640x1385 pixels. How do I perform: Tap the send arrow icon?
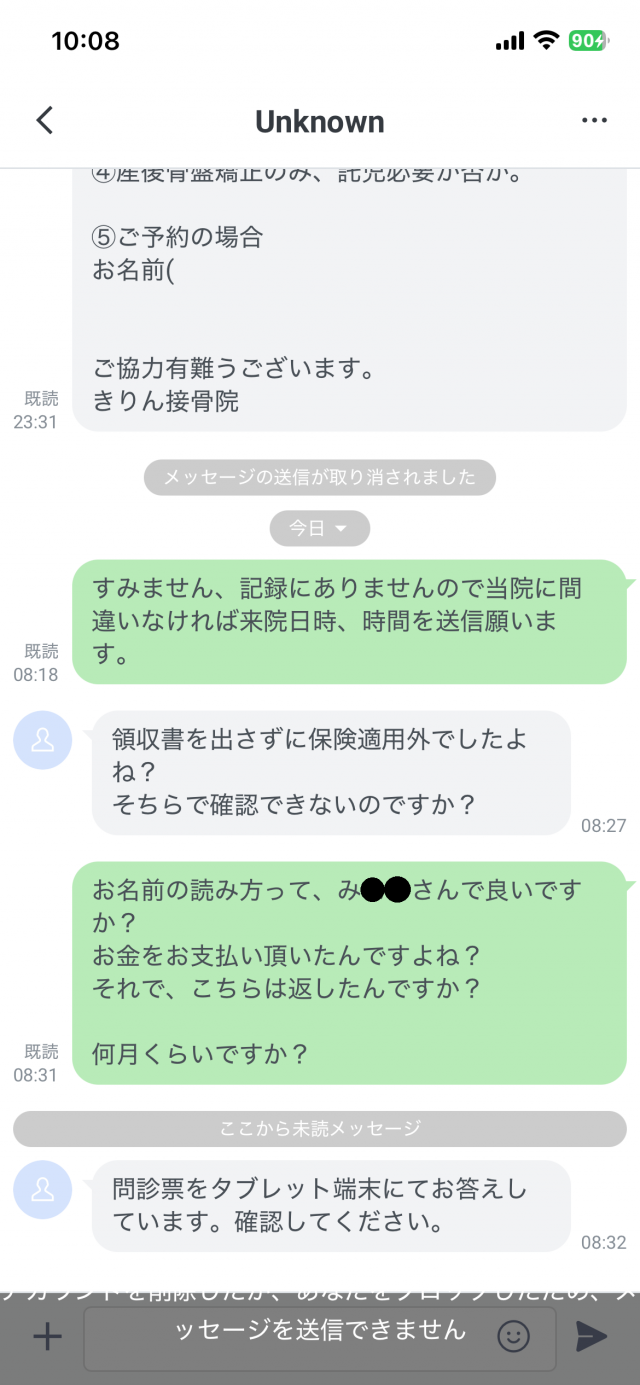(591, 1337)
